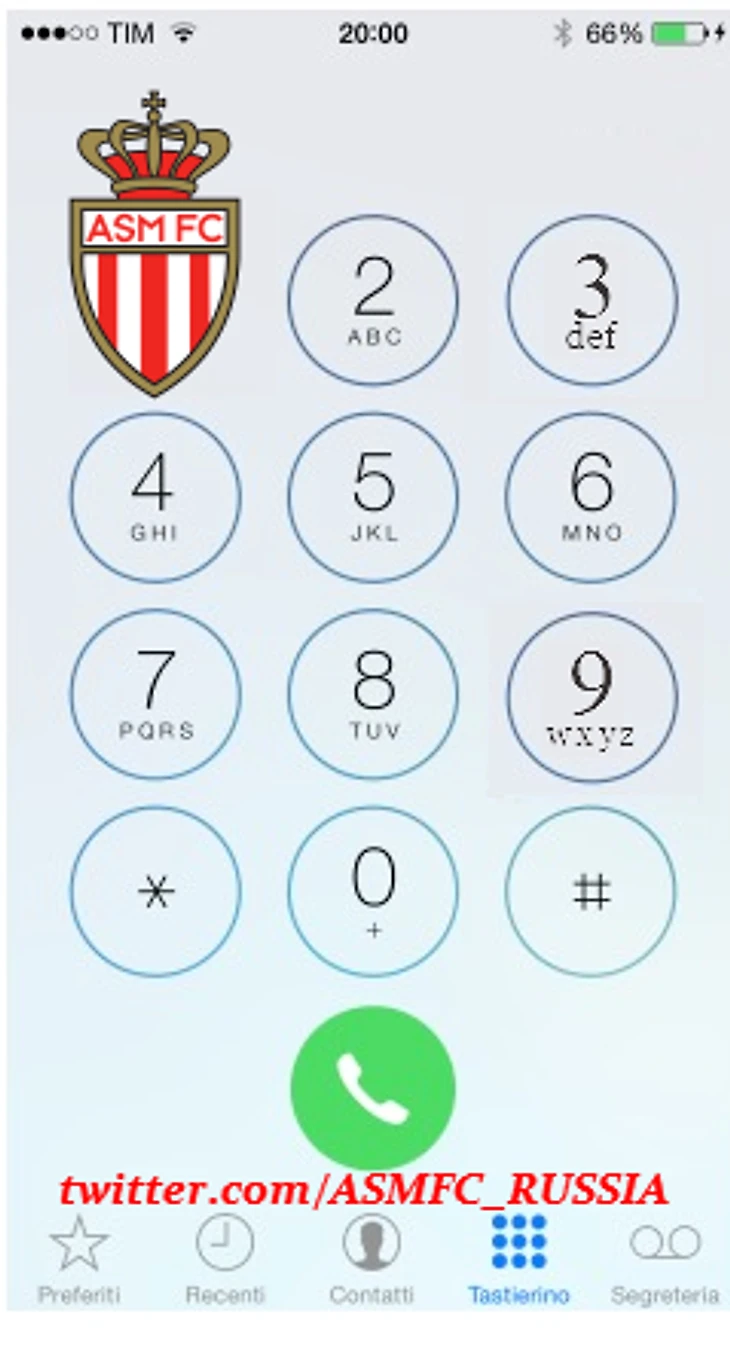Image resolution: width=730 pixels, height=1347 pixels.
Task: Open the Segreteria voicemail tab
Action: [665, 1259]
